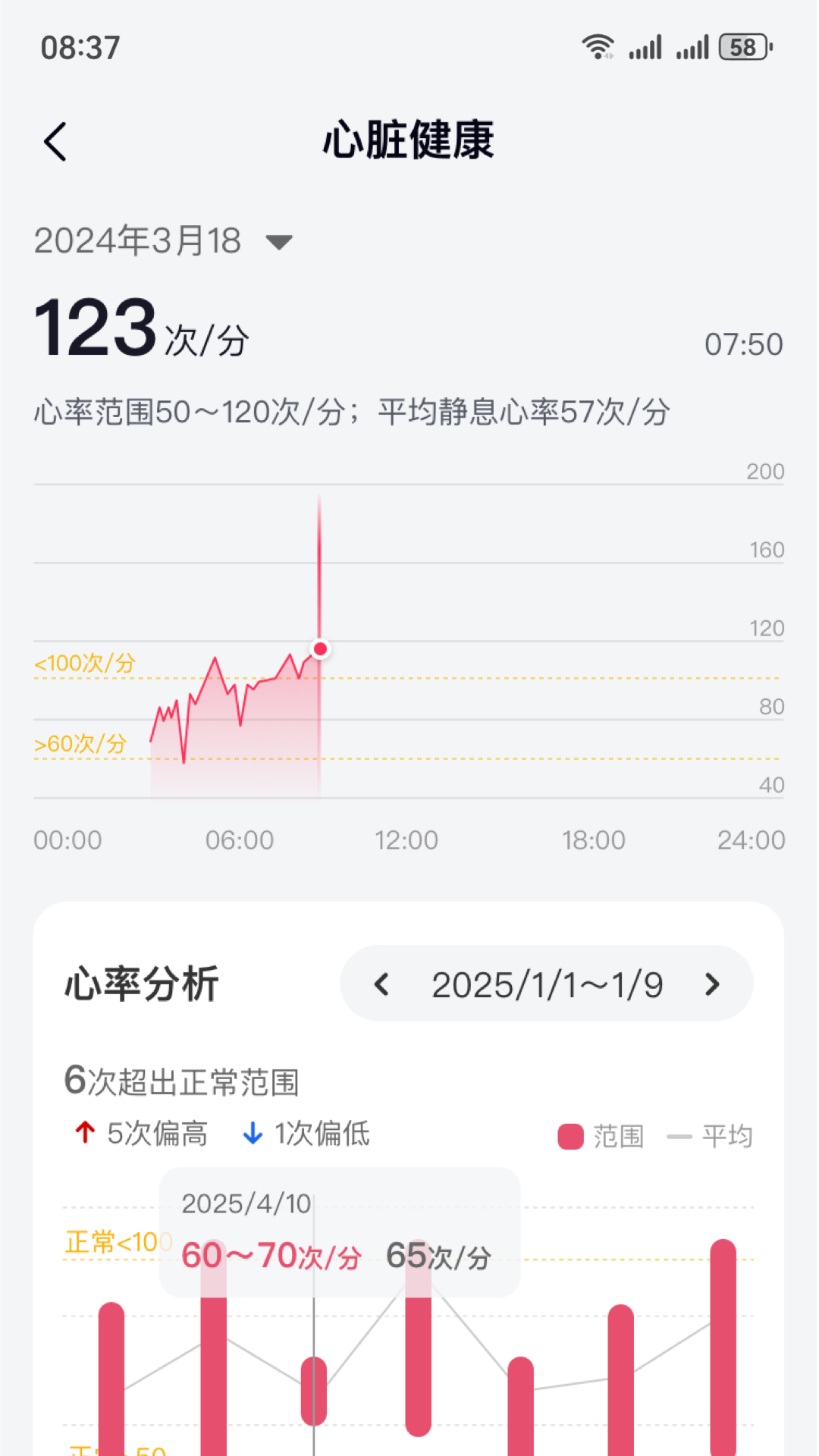Click the Wi-Fi icon in status bar
Viewport: 819px width, 1456px height.
598,45
